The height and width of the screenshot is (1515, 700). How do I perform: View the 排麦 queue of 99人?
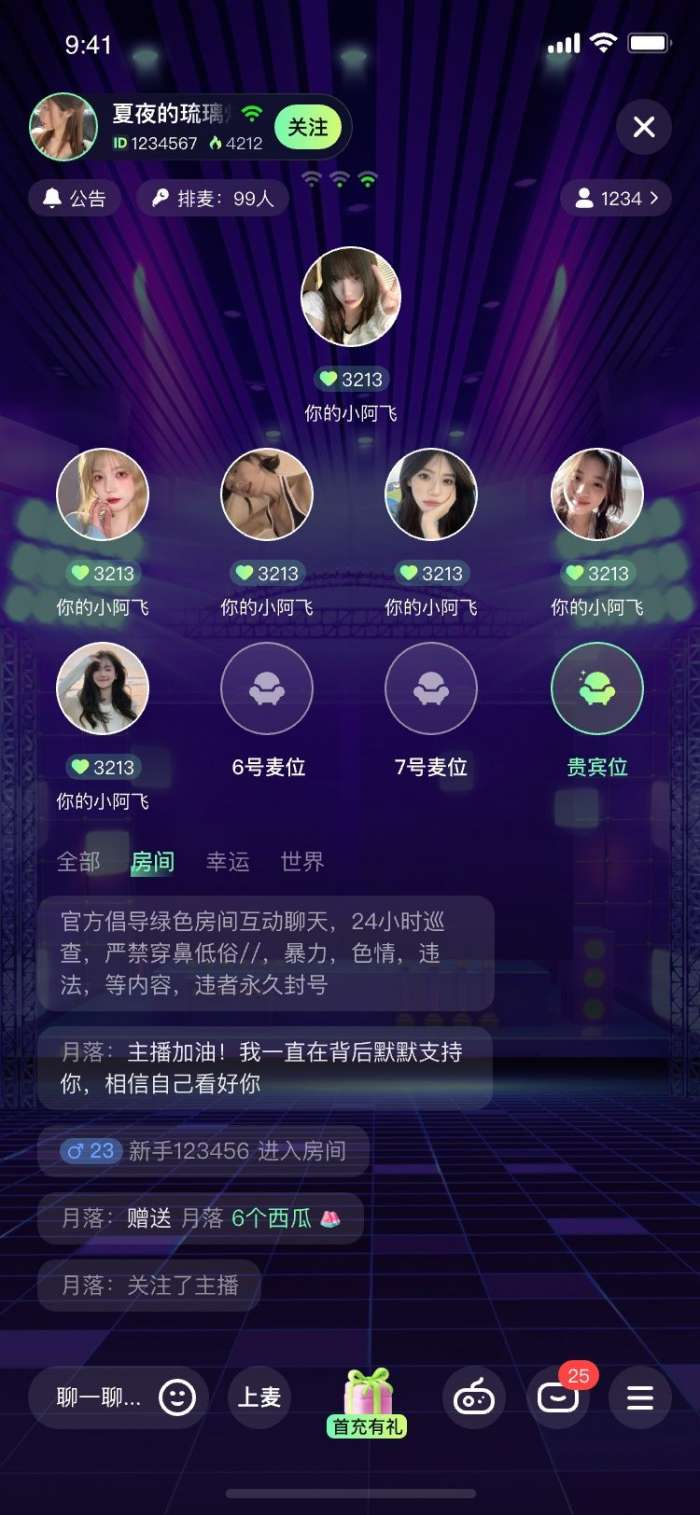212,198
